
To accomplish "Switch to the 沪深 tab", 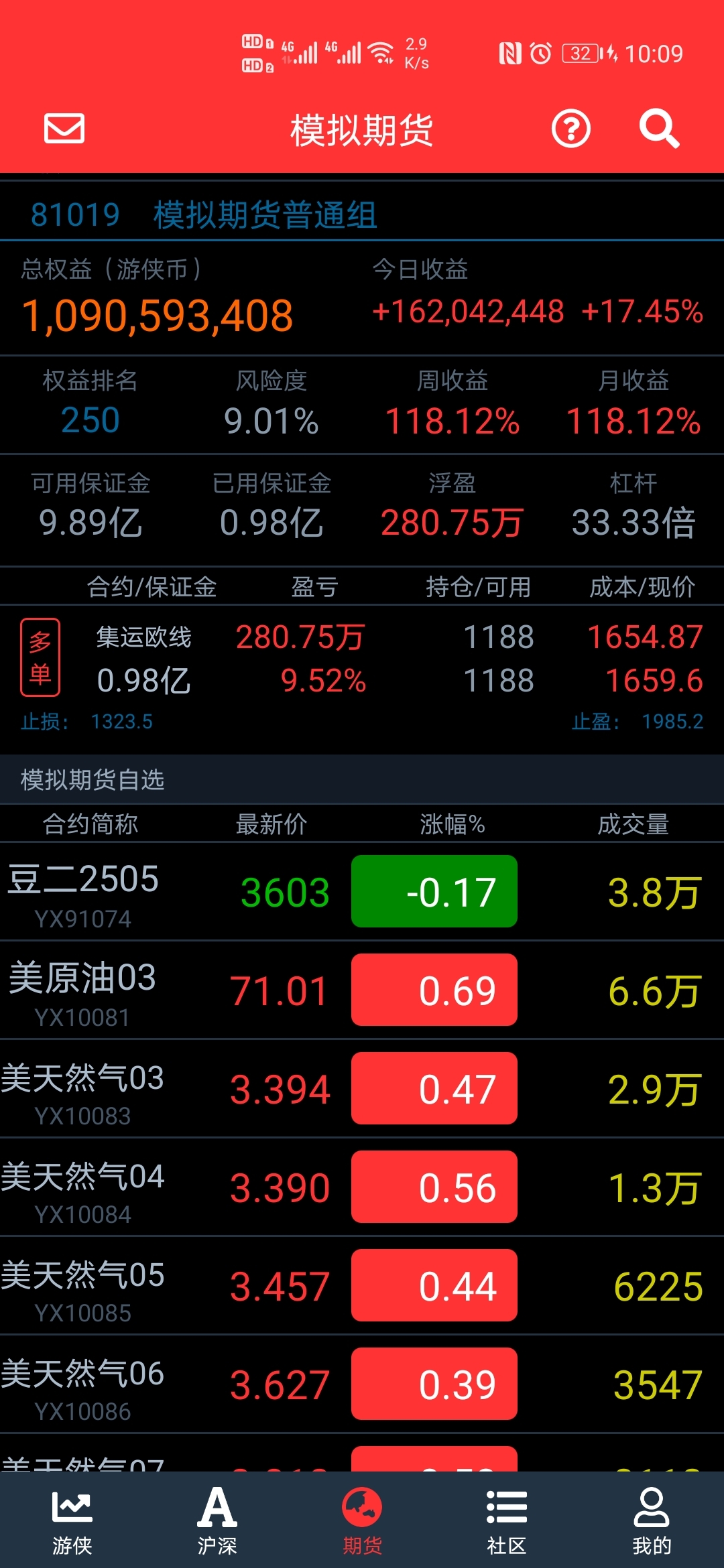I will 217,1521.
